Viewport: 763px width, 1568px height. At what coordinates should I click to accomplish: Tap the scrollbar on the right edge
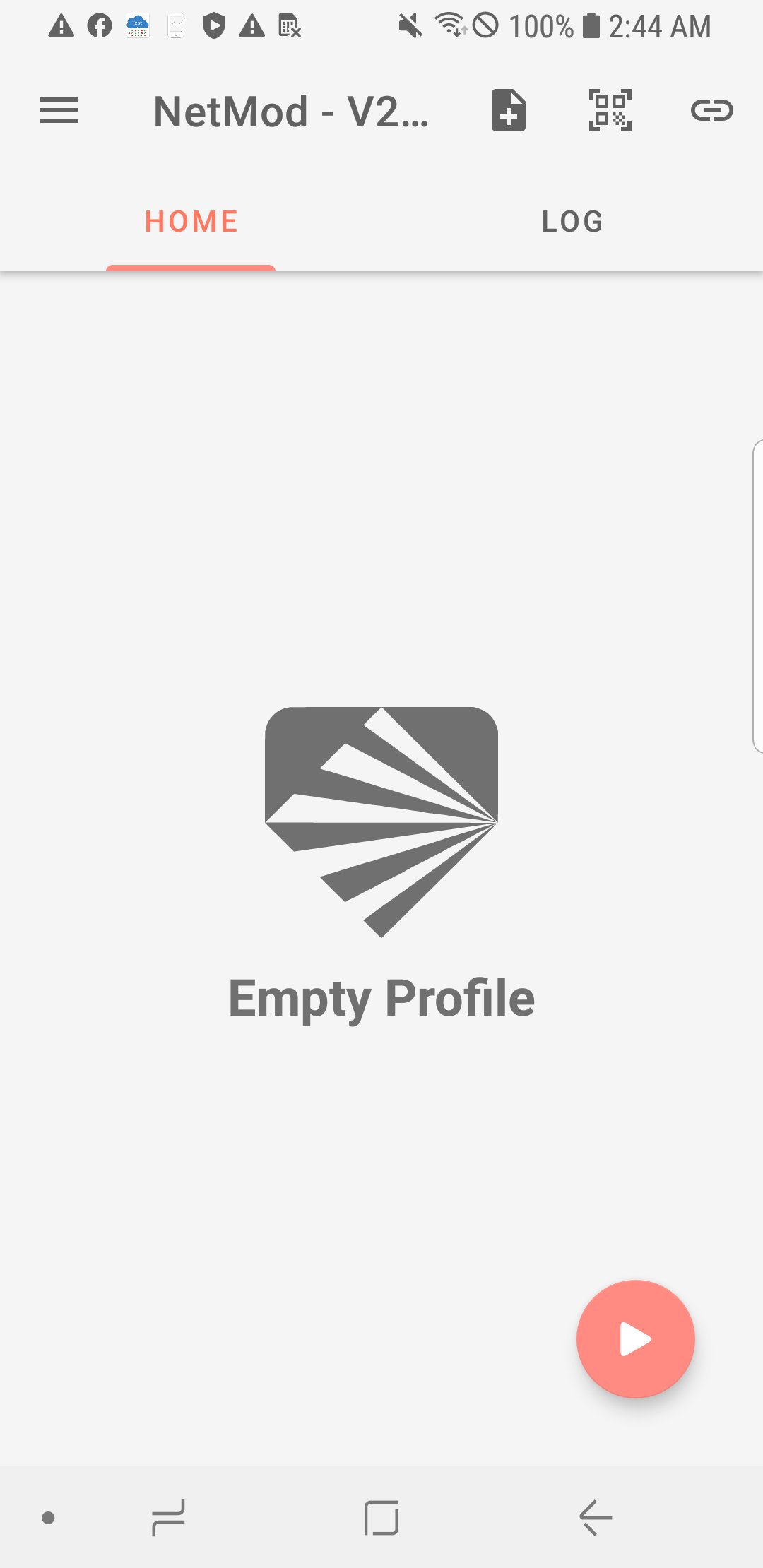coord(757,593)
